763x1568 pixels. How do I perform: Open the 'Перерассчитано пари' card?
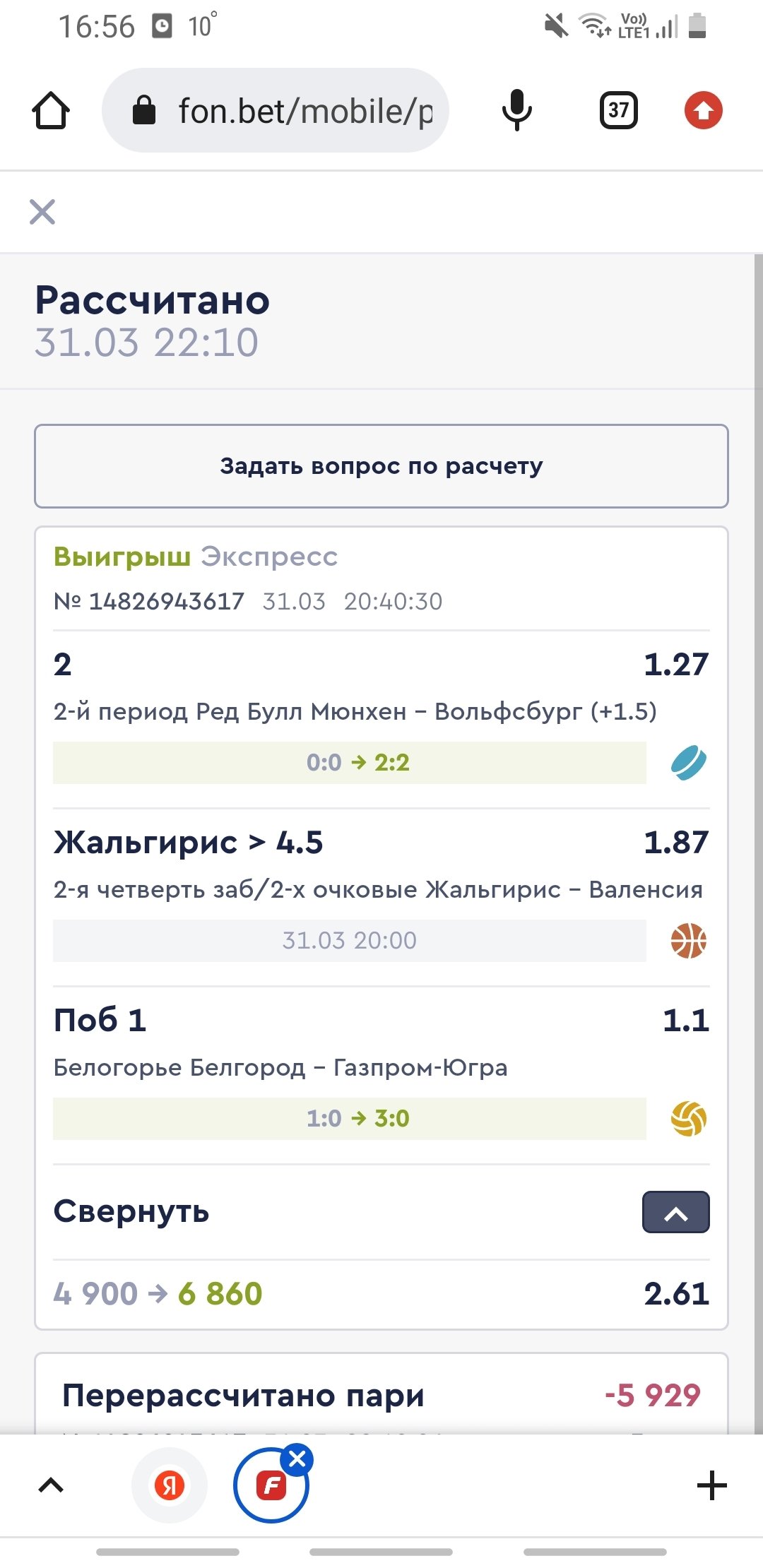coord(381,1395)
